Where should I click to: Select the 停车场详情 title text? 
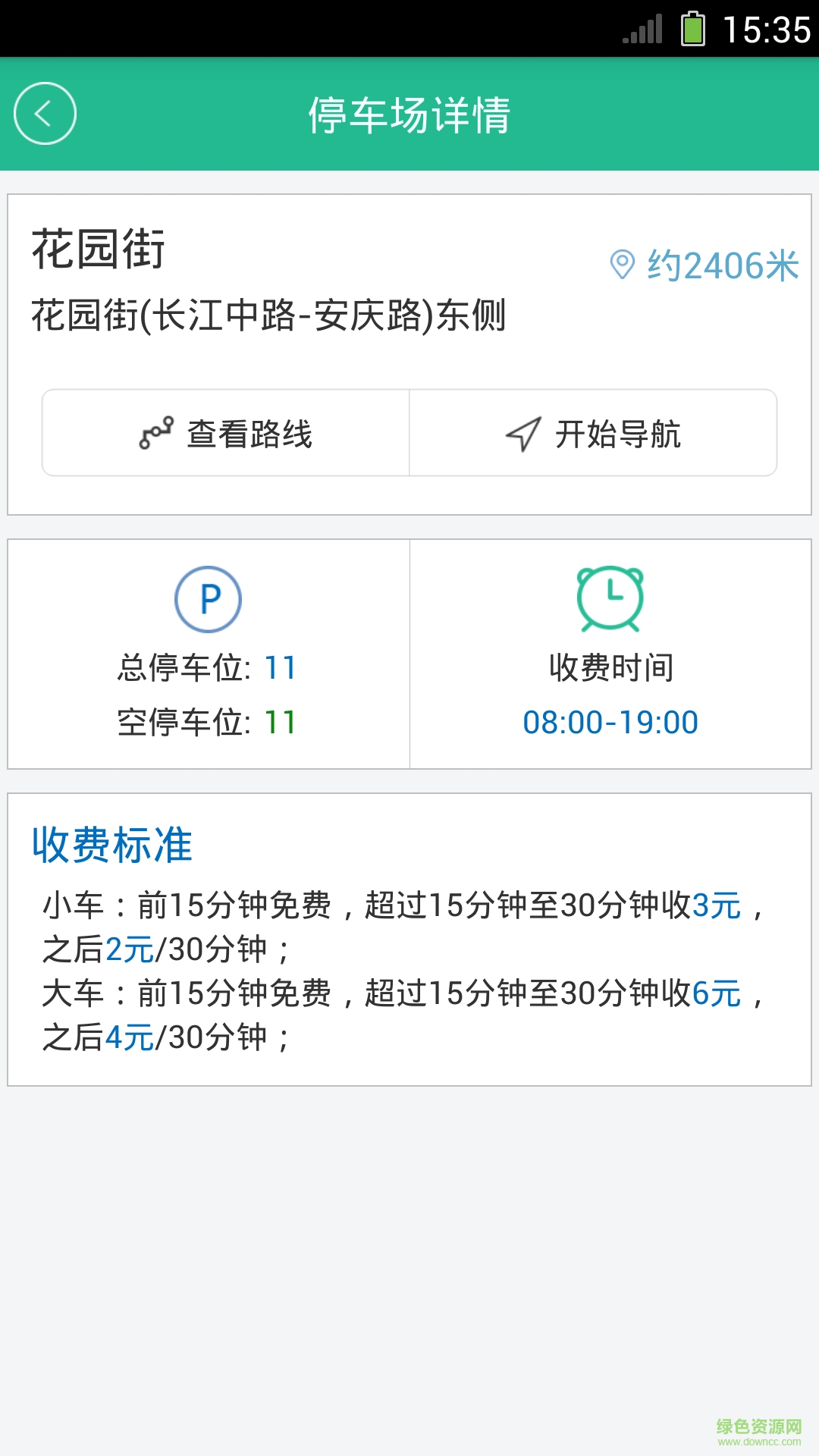pos(409,112)
